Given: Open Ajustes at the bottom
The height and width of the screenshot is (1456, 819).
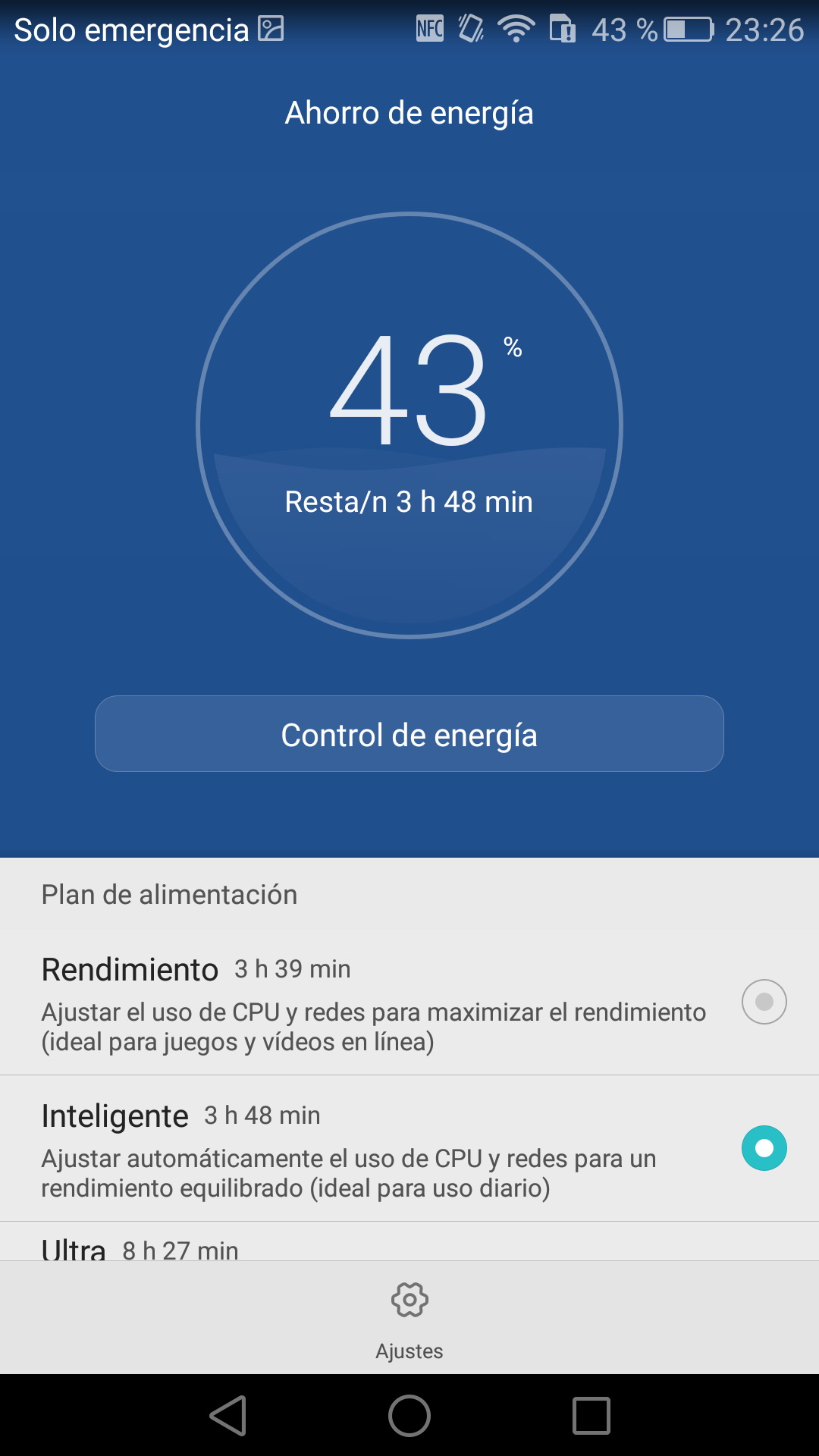Looking at the screenshot, I should 409,1318.
